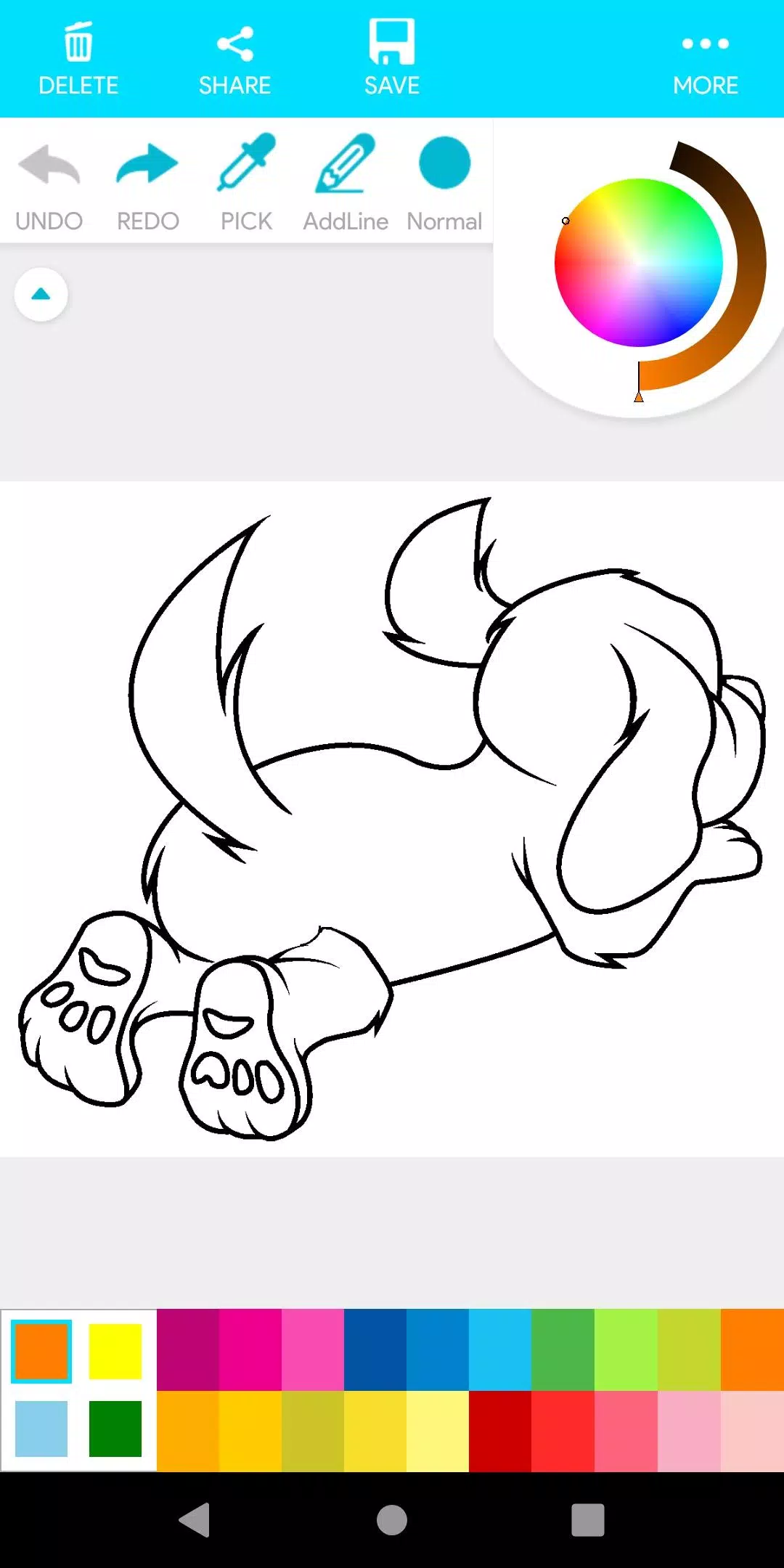
Task: Go back using the system back button
Action: [x=195, y=1519]
